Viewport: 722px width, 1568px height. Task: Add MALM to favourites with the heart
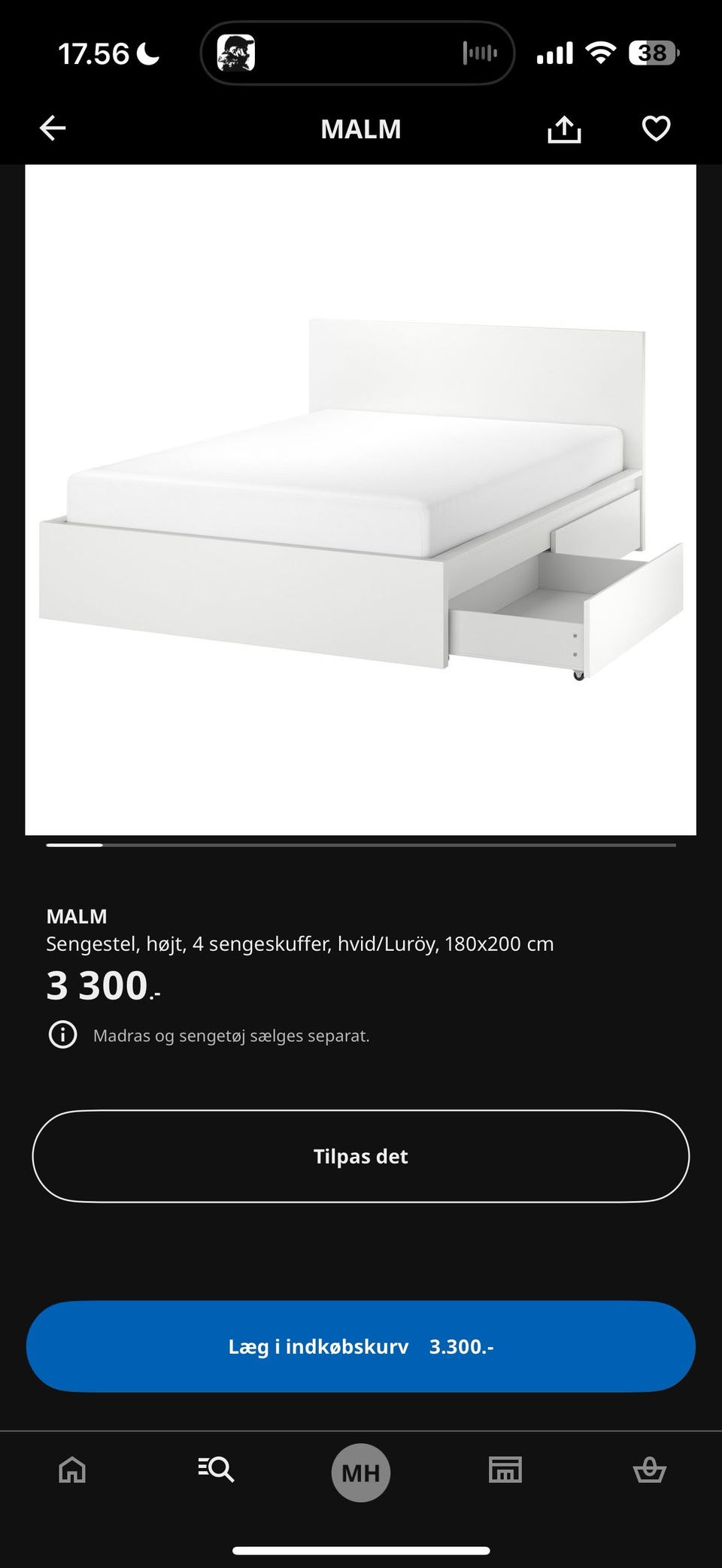[x=656, y=129]
